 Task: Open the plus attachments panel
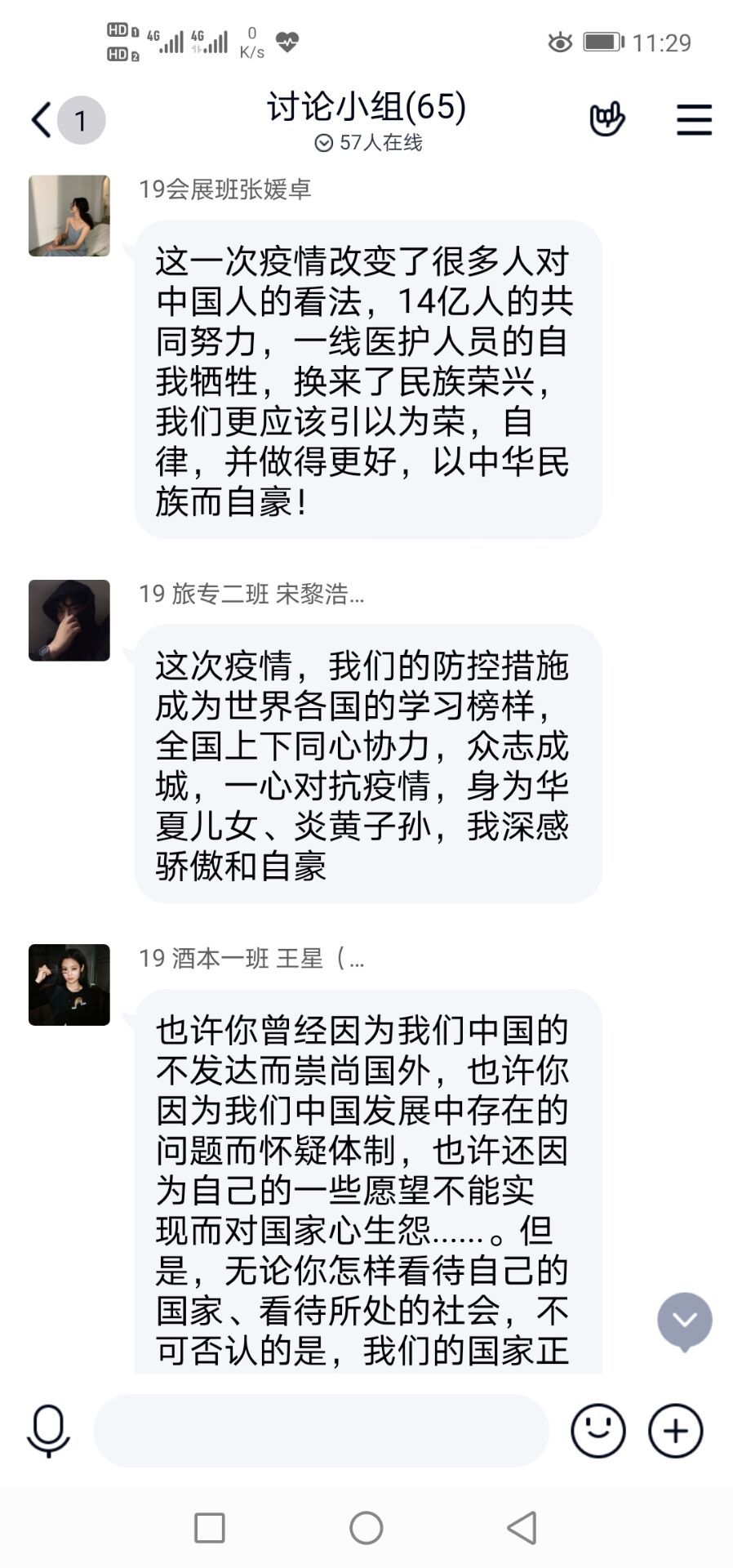coord(675,1431)
